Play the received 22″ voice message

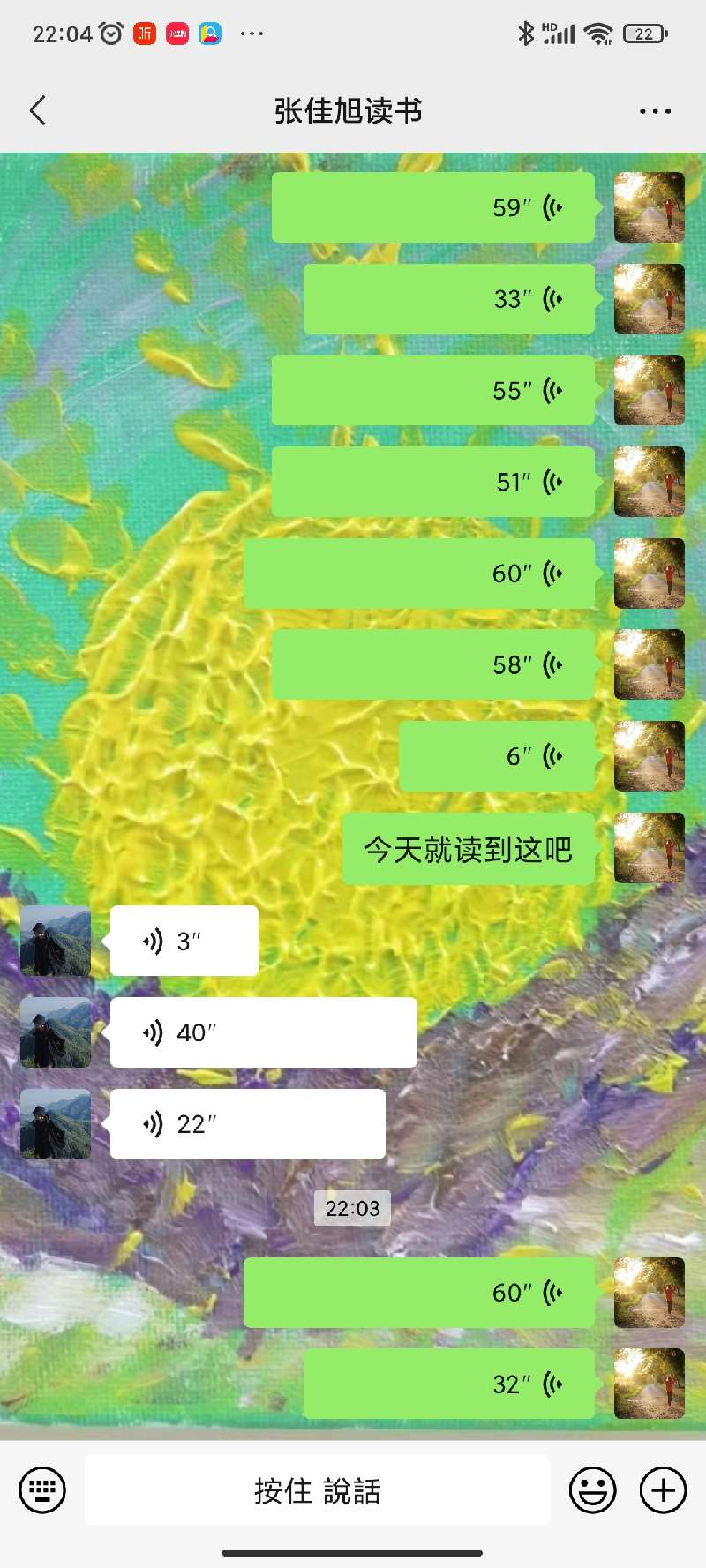247,1124
